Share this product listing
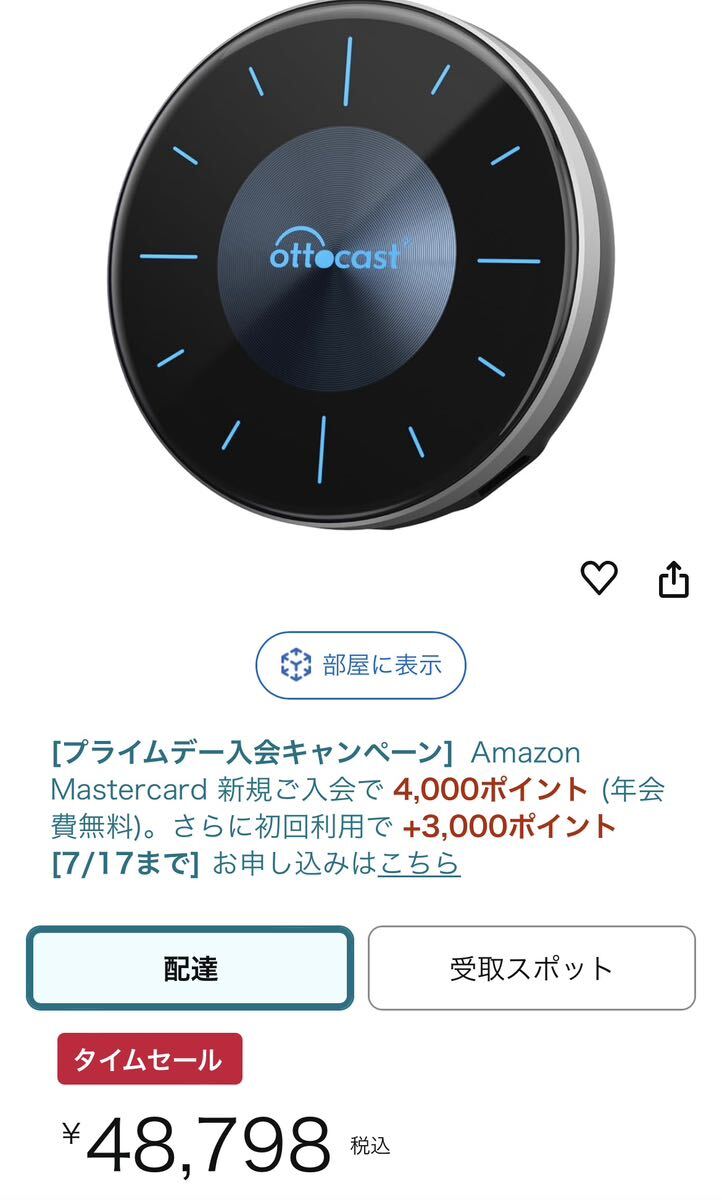722x1200 pixels. coord(674,578)
